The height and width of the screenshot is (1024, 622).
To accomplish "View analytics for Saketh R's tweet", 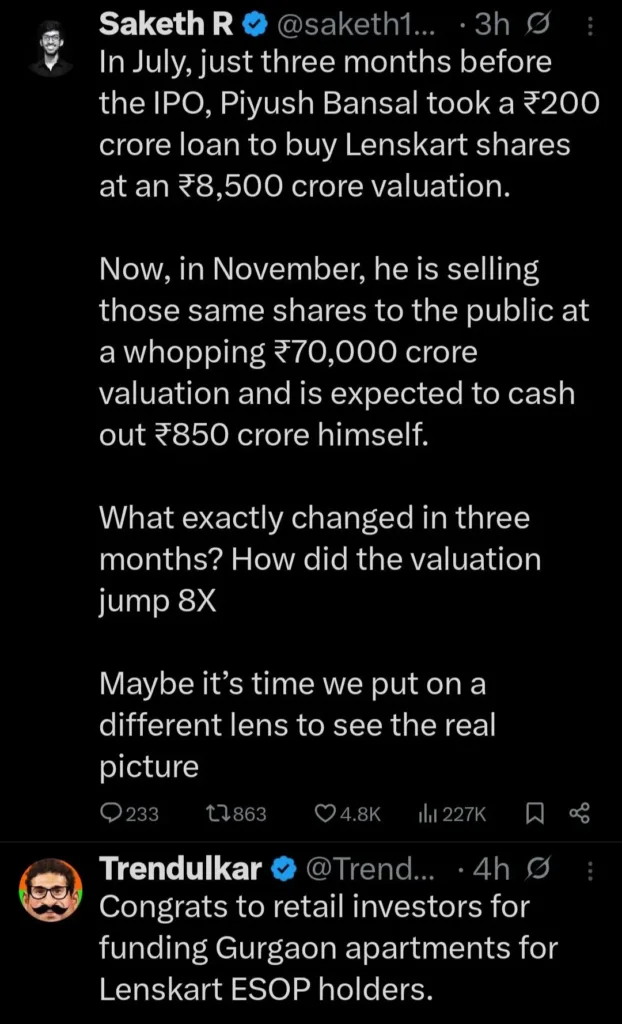I will click(x=452, y=814).
